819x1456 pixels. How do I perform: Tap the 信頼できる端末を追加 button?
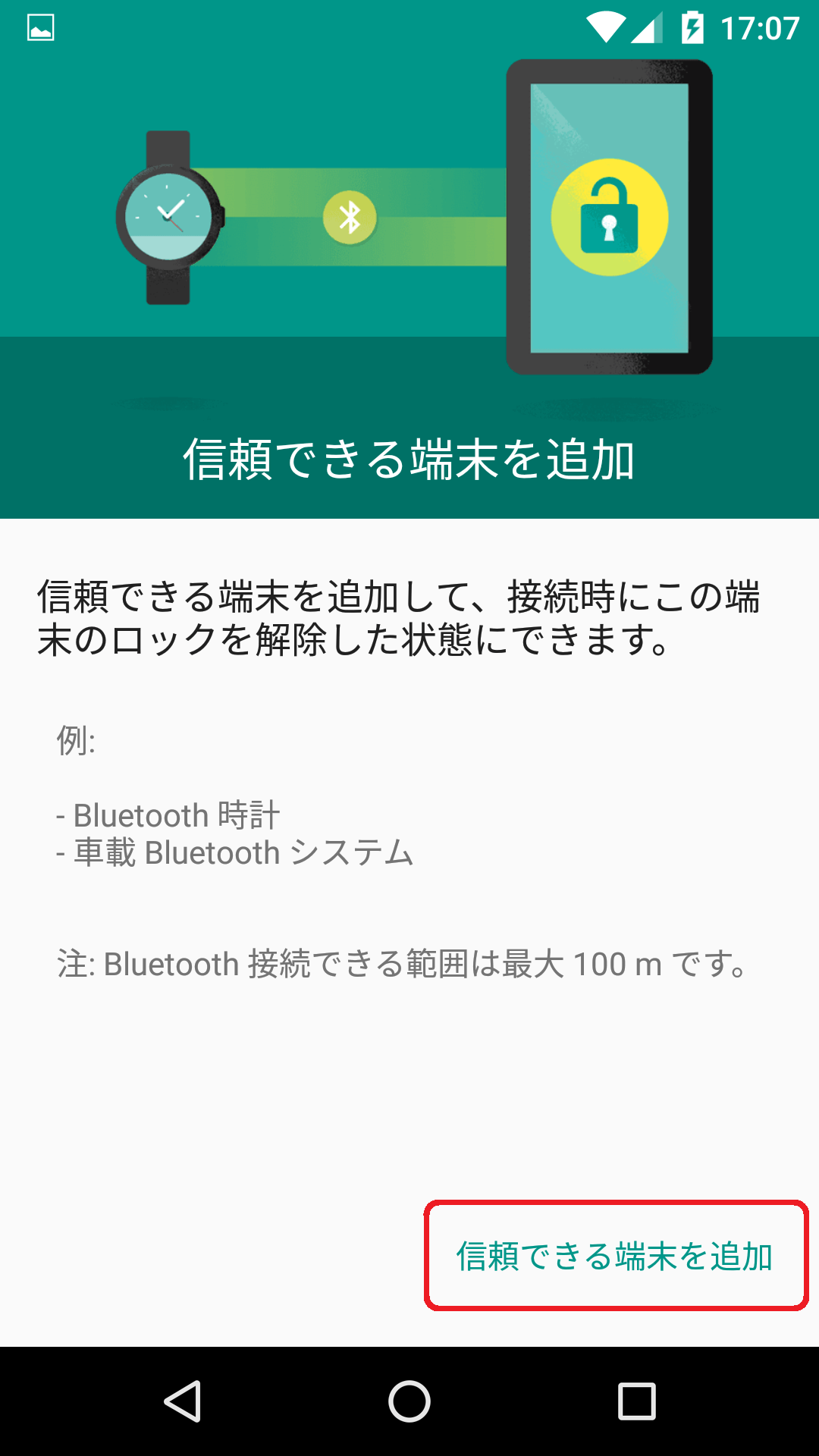(615, 1256)
